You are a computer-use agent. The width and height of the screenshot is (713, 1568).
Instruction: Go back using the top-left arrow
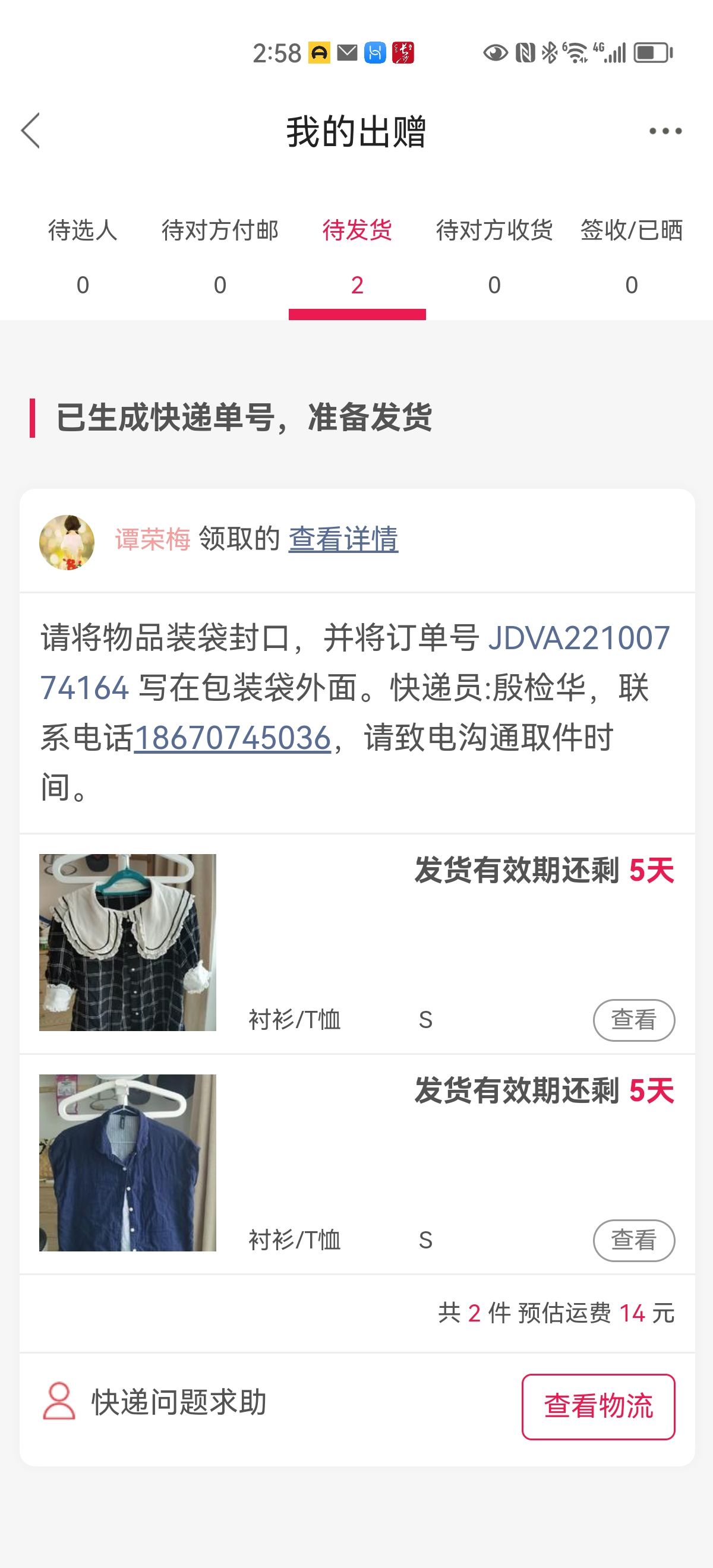[x=30, y=130]
